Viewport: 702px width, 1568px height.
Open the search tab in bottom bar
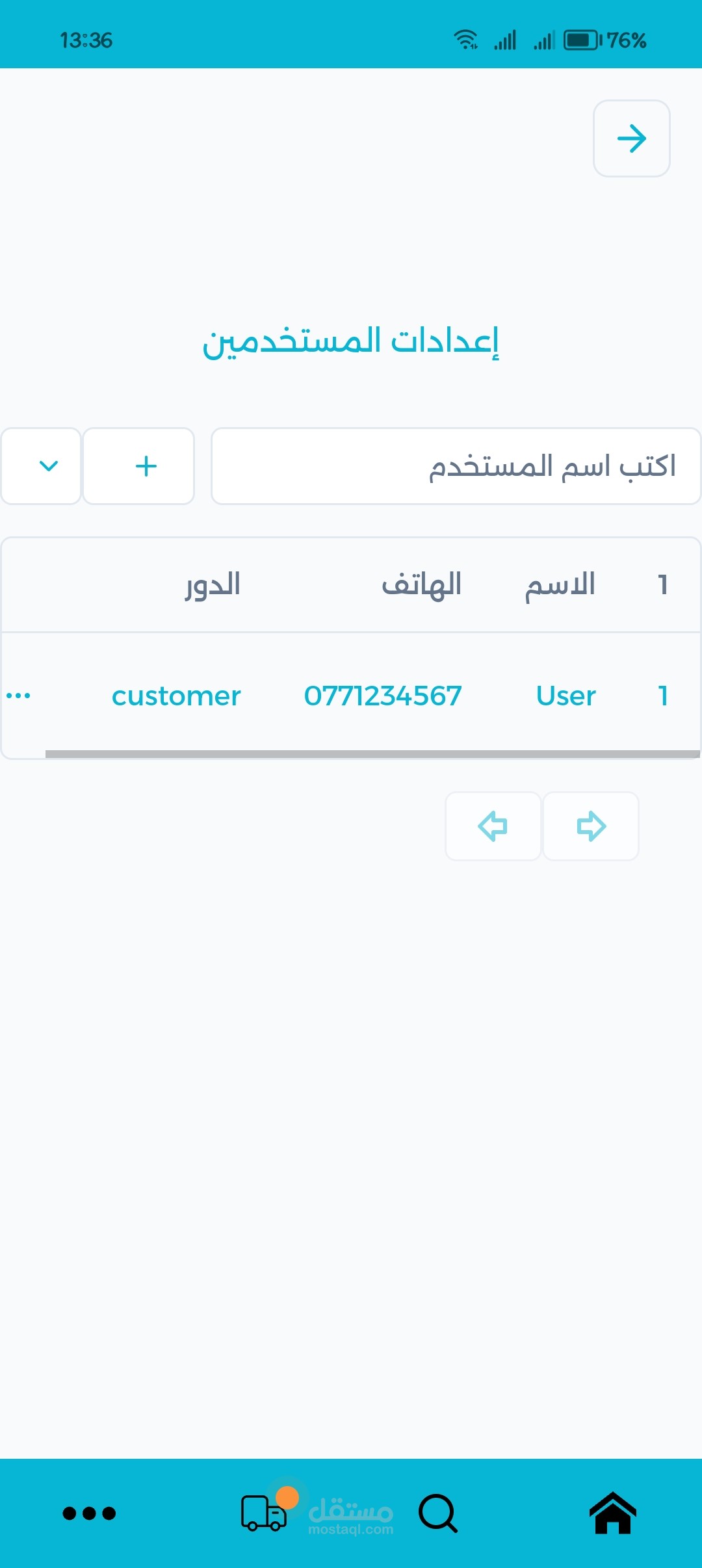438,1513
